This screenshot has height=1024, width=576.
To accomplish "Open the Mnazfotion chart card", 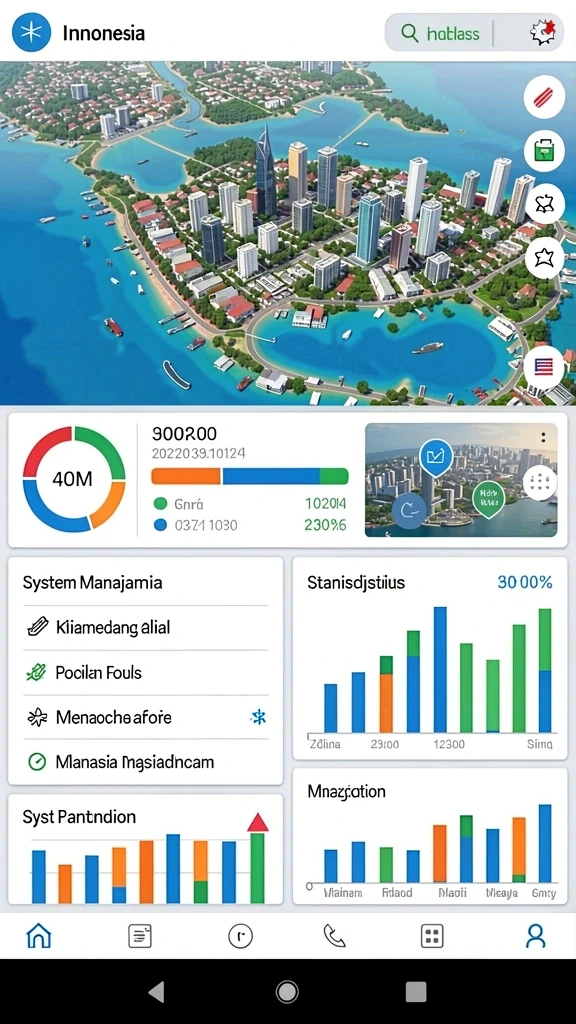I will pos(430,837).
